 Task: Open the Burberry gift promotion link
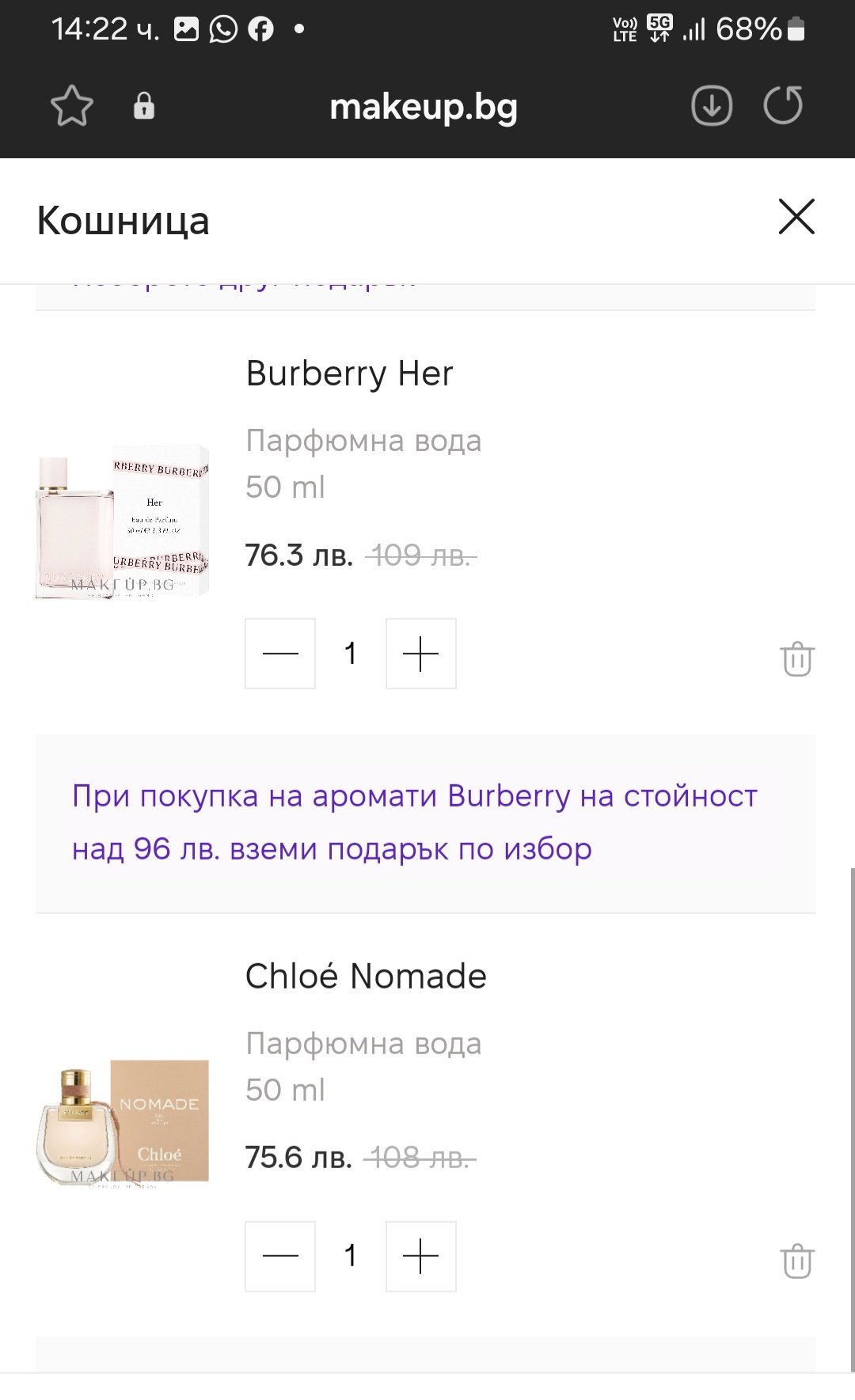click(x=414, y=821)
